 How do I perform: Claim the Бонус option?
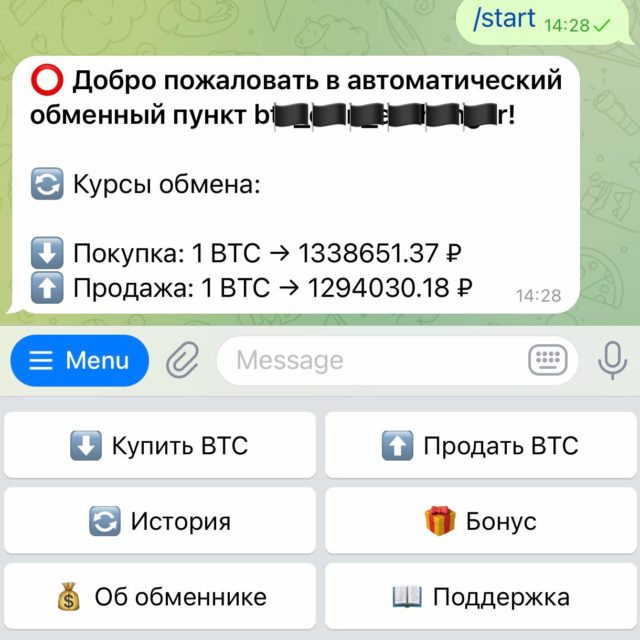480,521
